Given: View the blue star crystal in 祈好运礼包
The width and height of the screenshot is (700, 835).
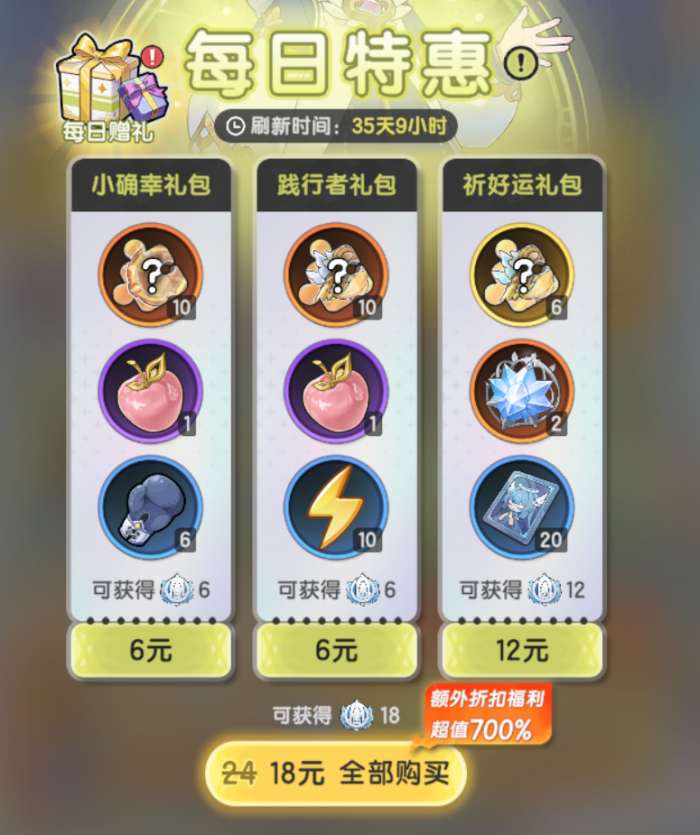Looking at the screenshot, I should (522, 390).
